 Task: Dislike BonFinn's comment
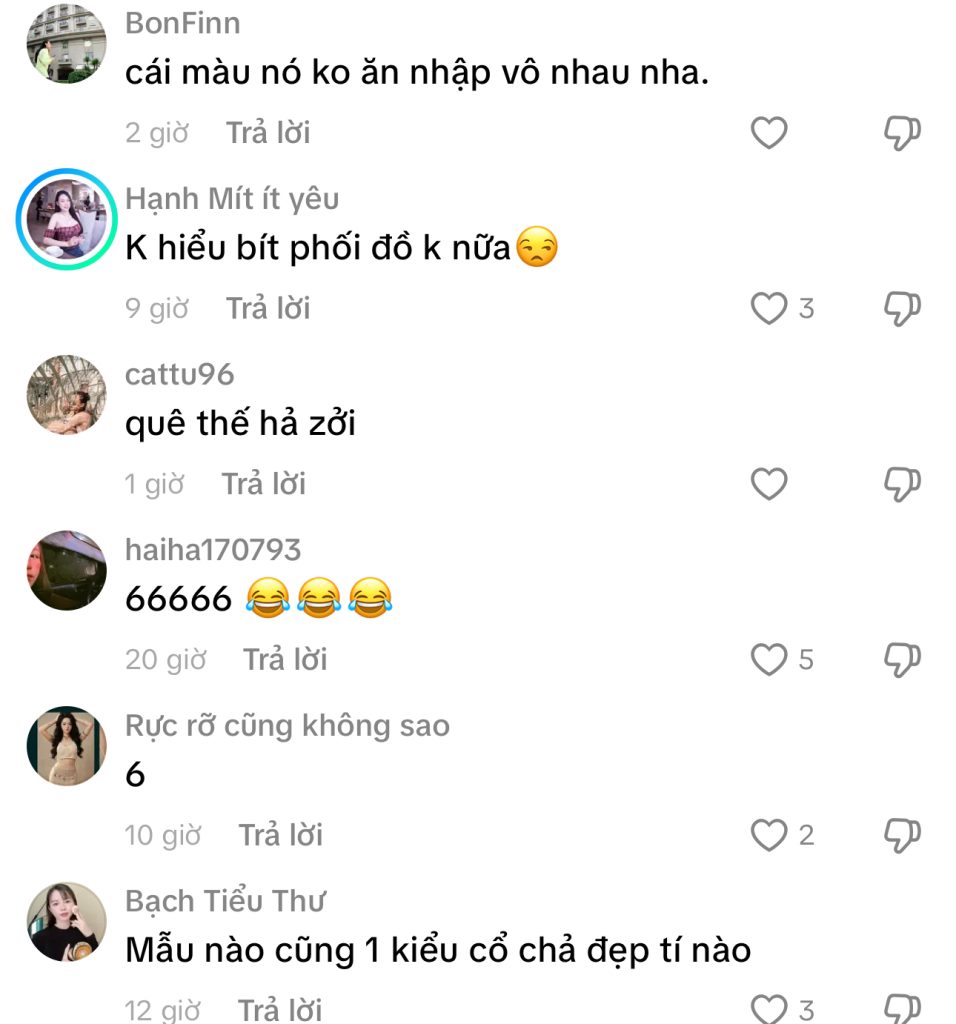coord(901,133)
